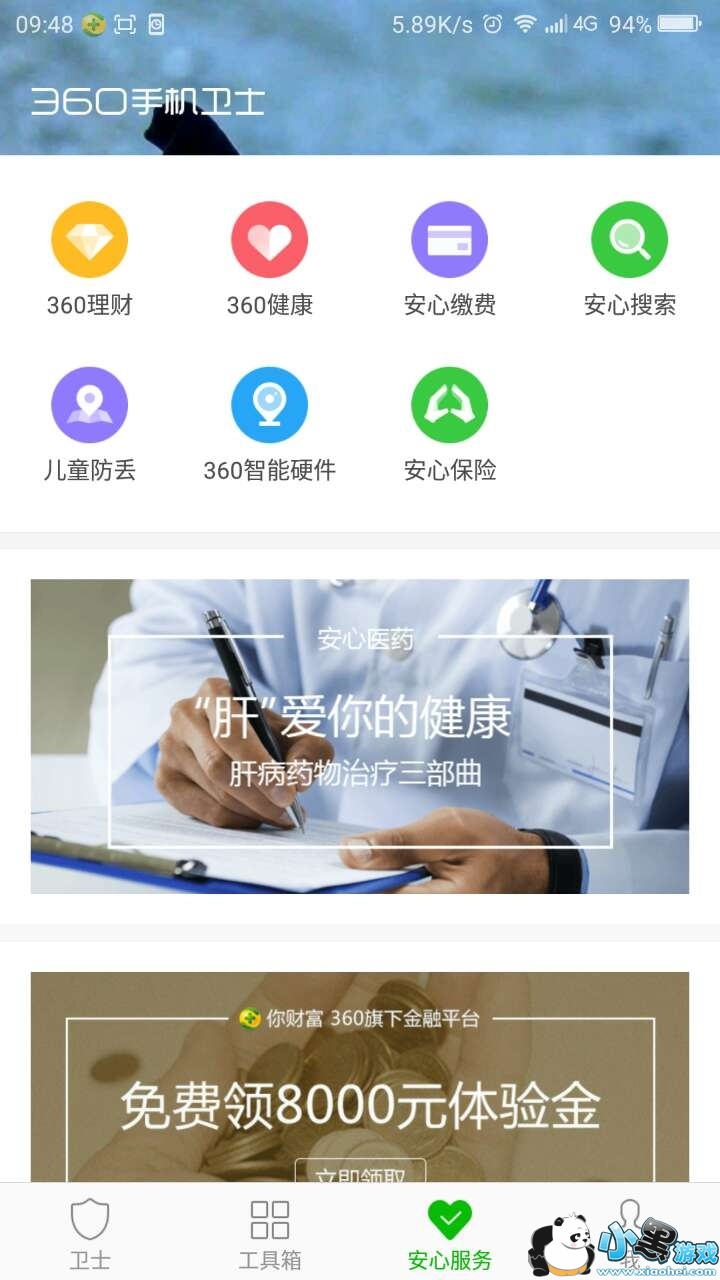The image size is (720, 1280).
Task: Go to the 我 profile tab
Action: pos(629,1234)
